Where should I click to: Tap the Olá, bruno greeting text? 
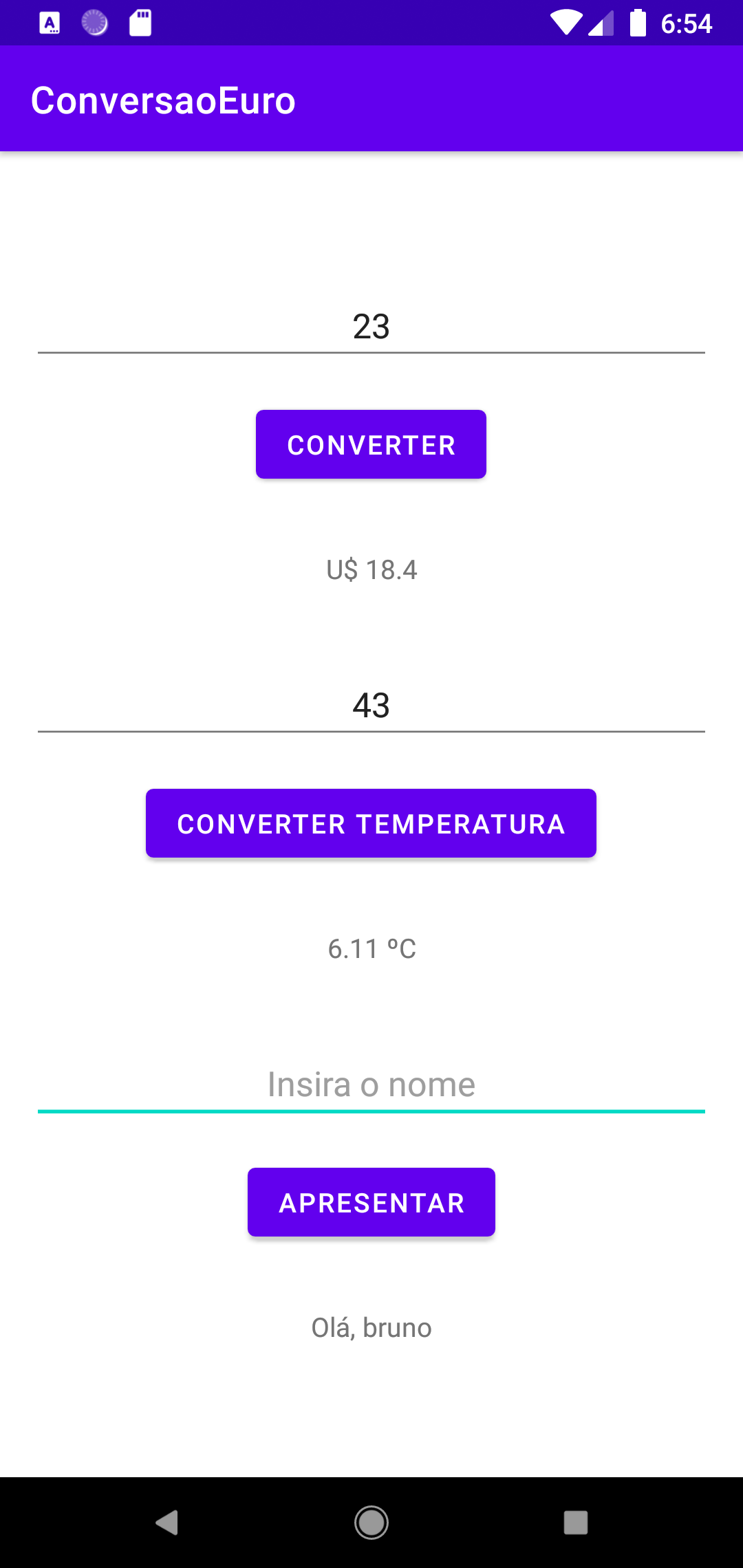[371, 1328]
